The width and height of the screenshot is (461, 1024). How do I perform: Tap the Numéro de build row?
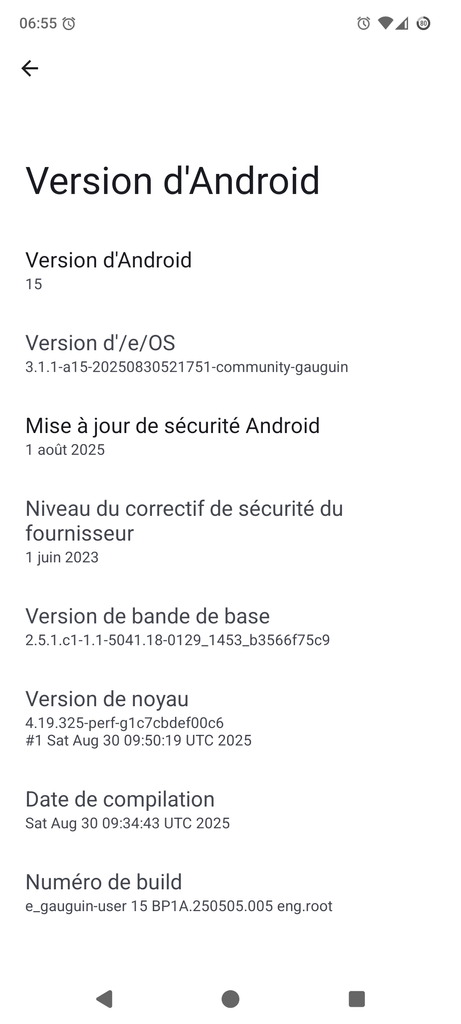pyautogui.click(x=230, y=893)
